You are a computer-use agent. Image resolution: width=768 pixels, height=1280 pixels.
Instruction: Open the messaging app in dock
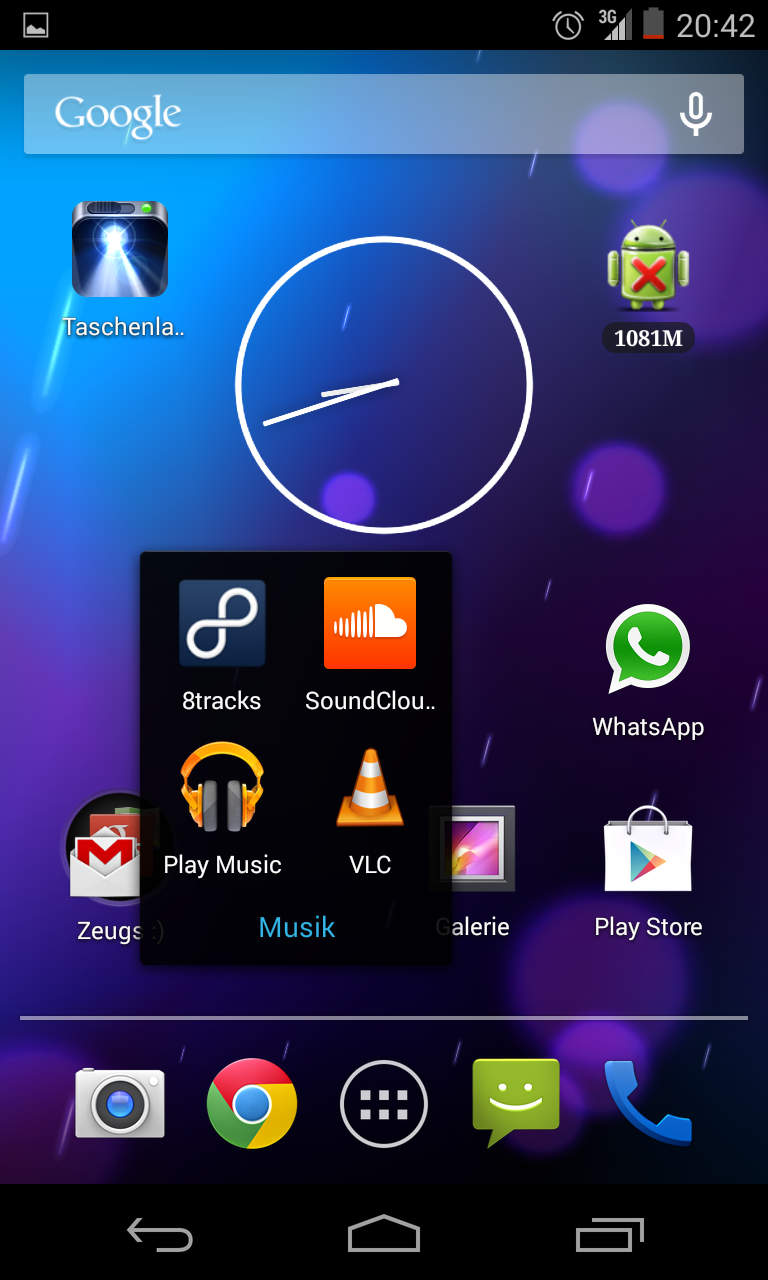tap(516, 1102)
